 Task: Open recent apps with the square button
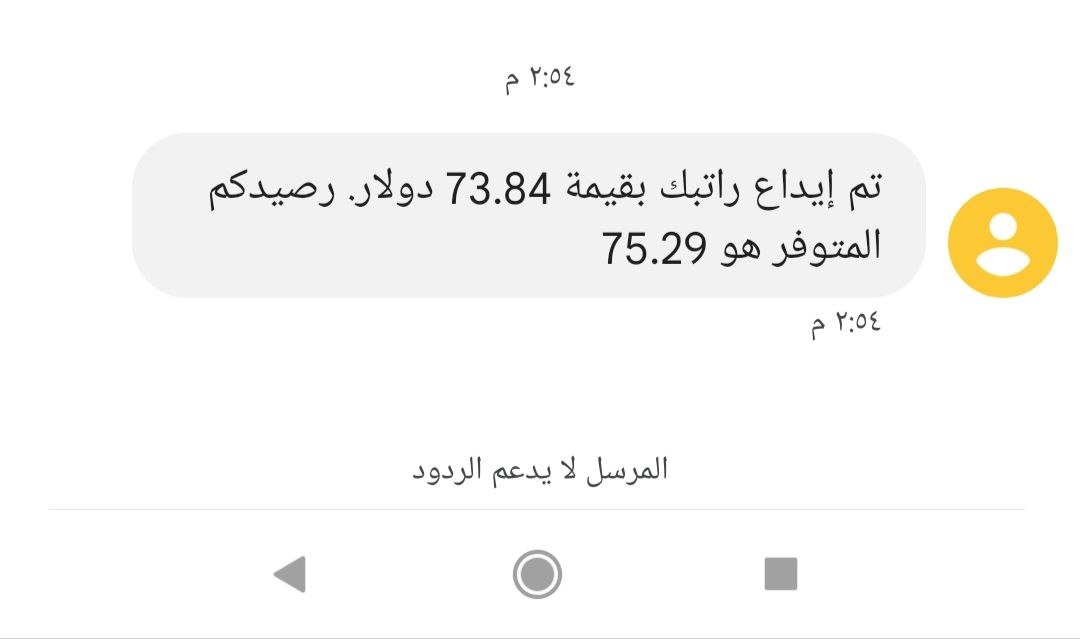[780, 574]
